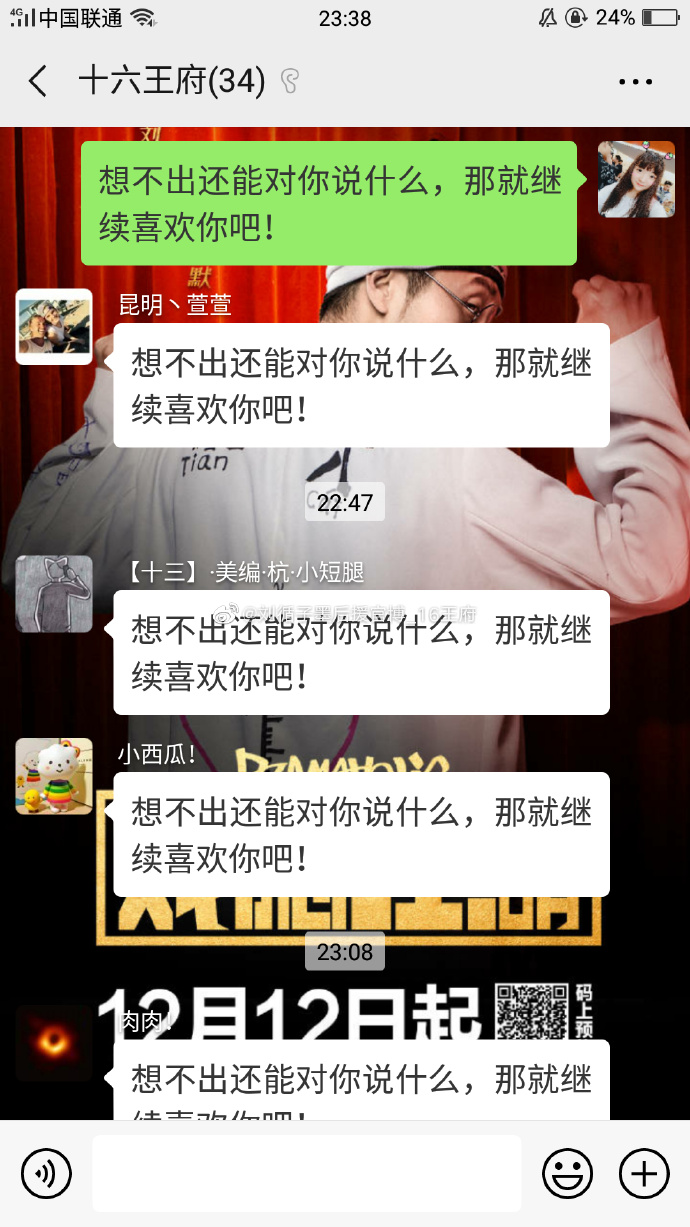View 【十三】·美编·杭·小短腿's avatar profile
The image size is (690, 1227).
tap(54, 594)
